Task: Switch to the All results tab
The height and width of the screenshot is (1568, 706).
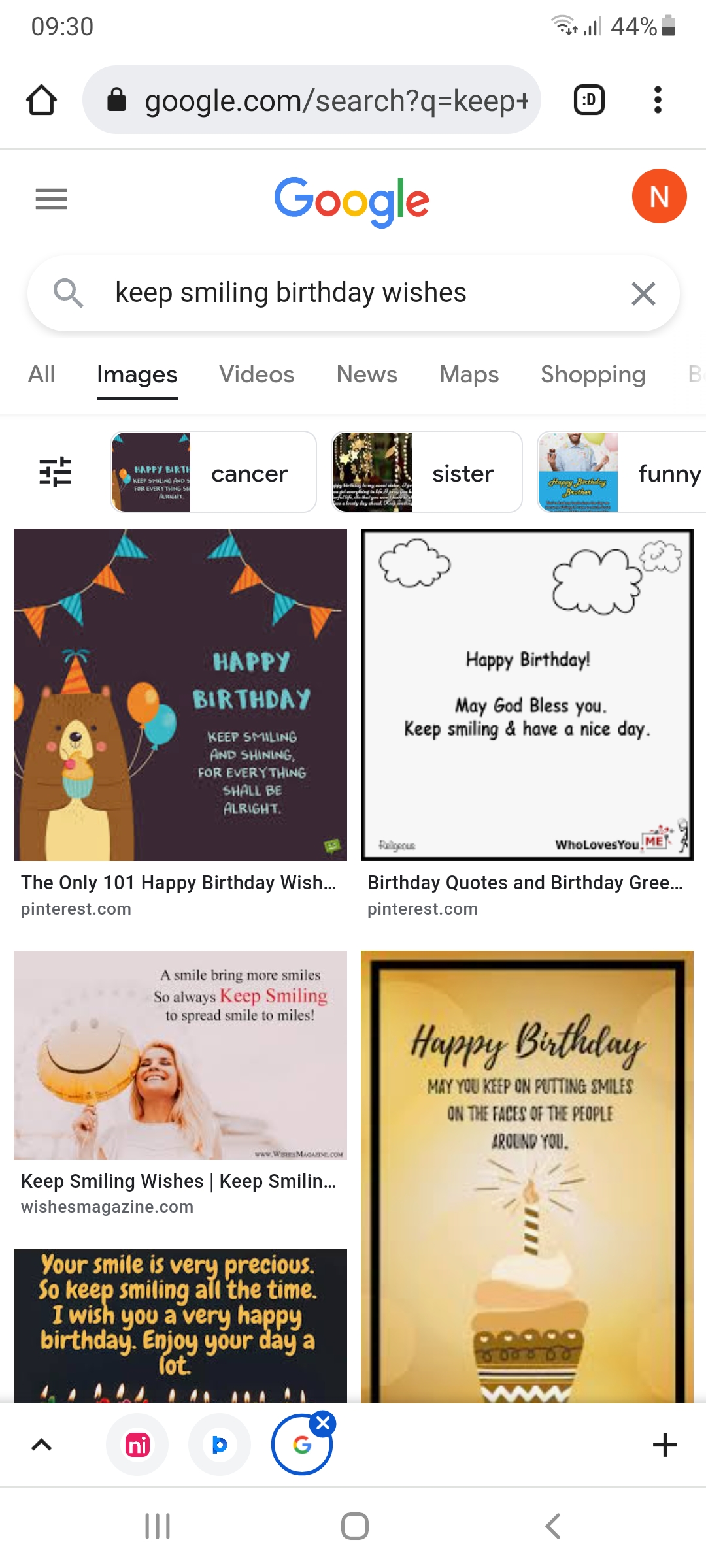Action: (41, 374)
